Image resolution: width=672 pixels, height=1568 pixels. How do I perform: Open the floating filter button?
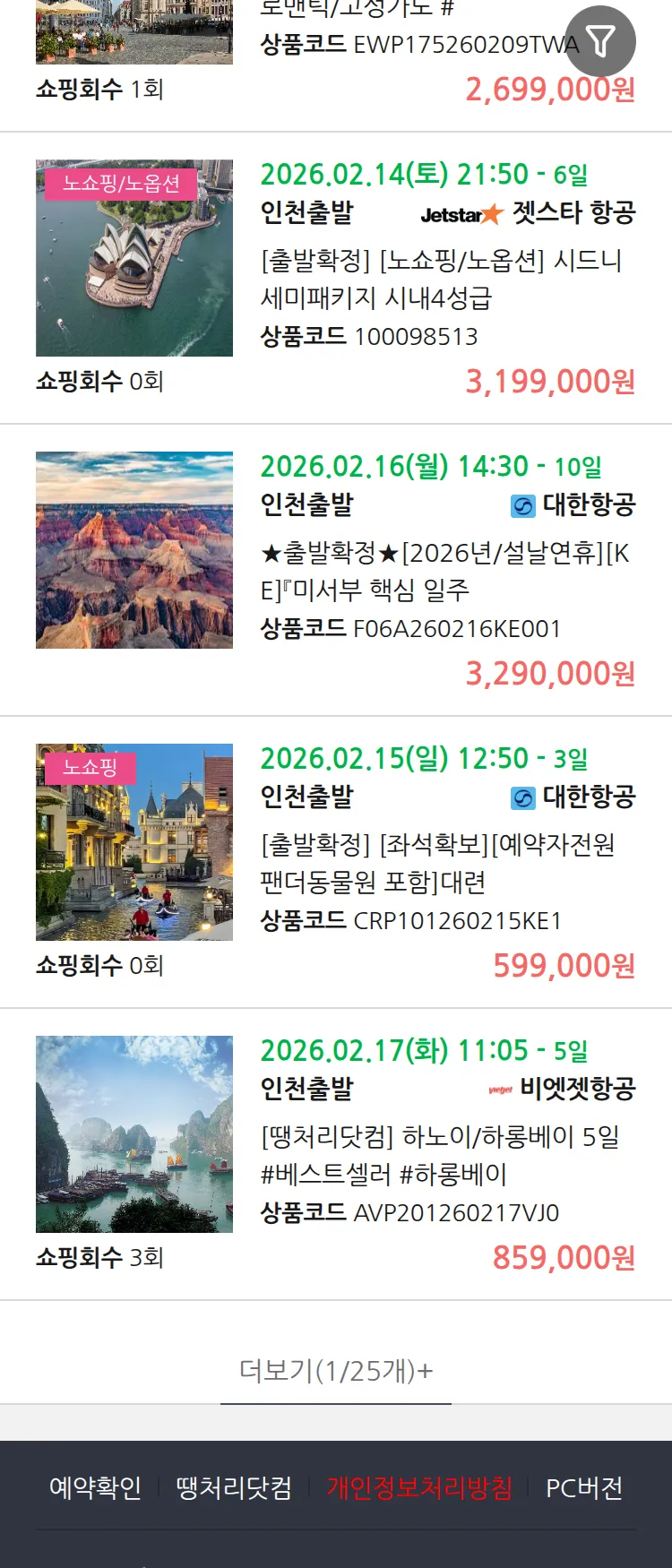point(600,41)
